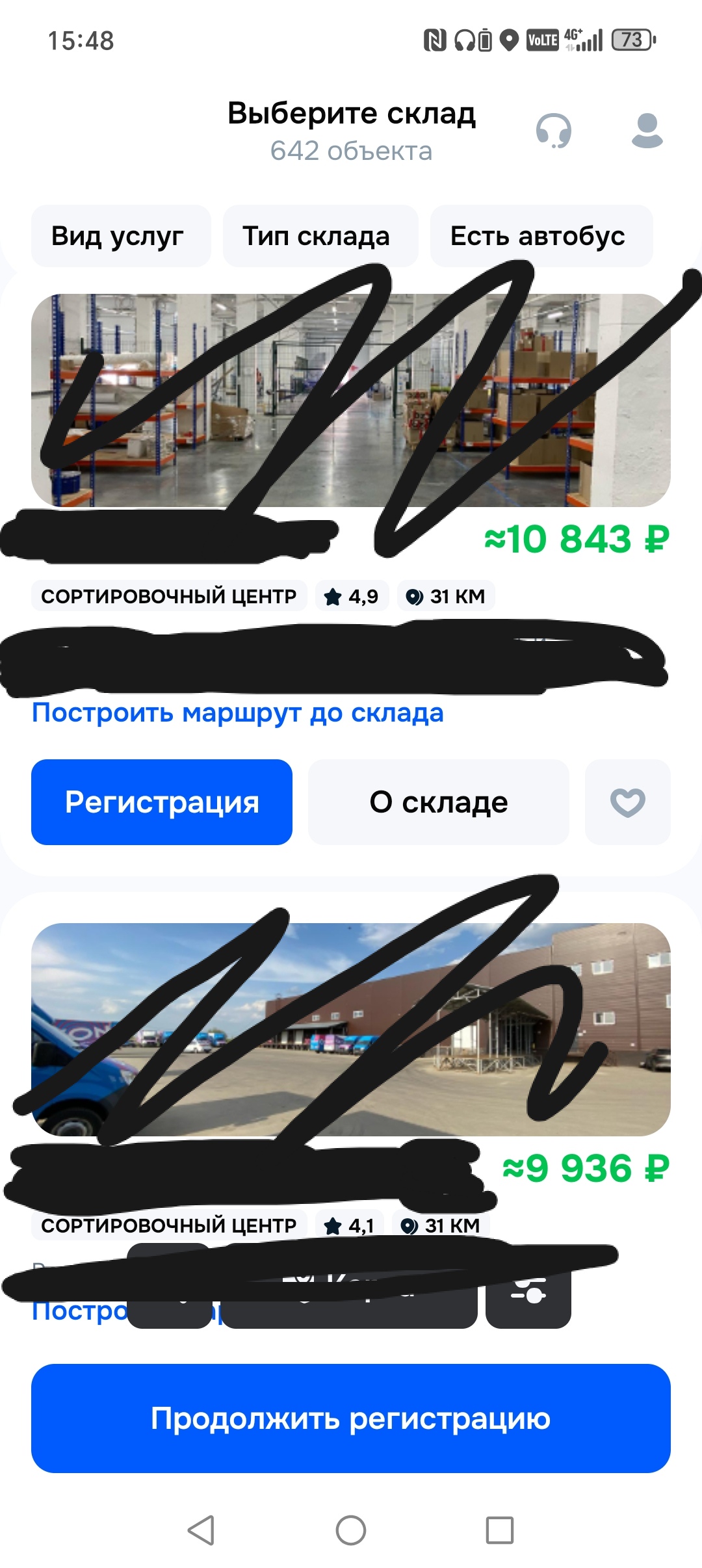Go to the system home screen

coord(351,1530)
